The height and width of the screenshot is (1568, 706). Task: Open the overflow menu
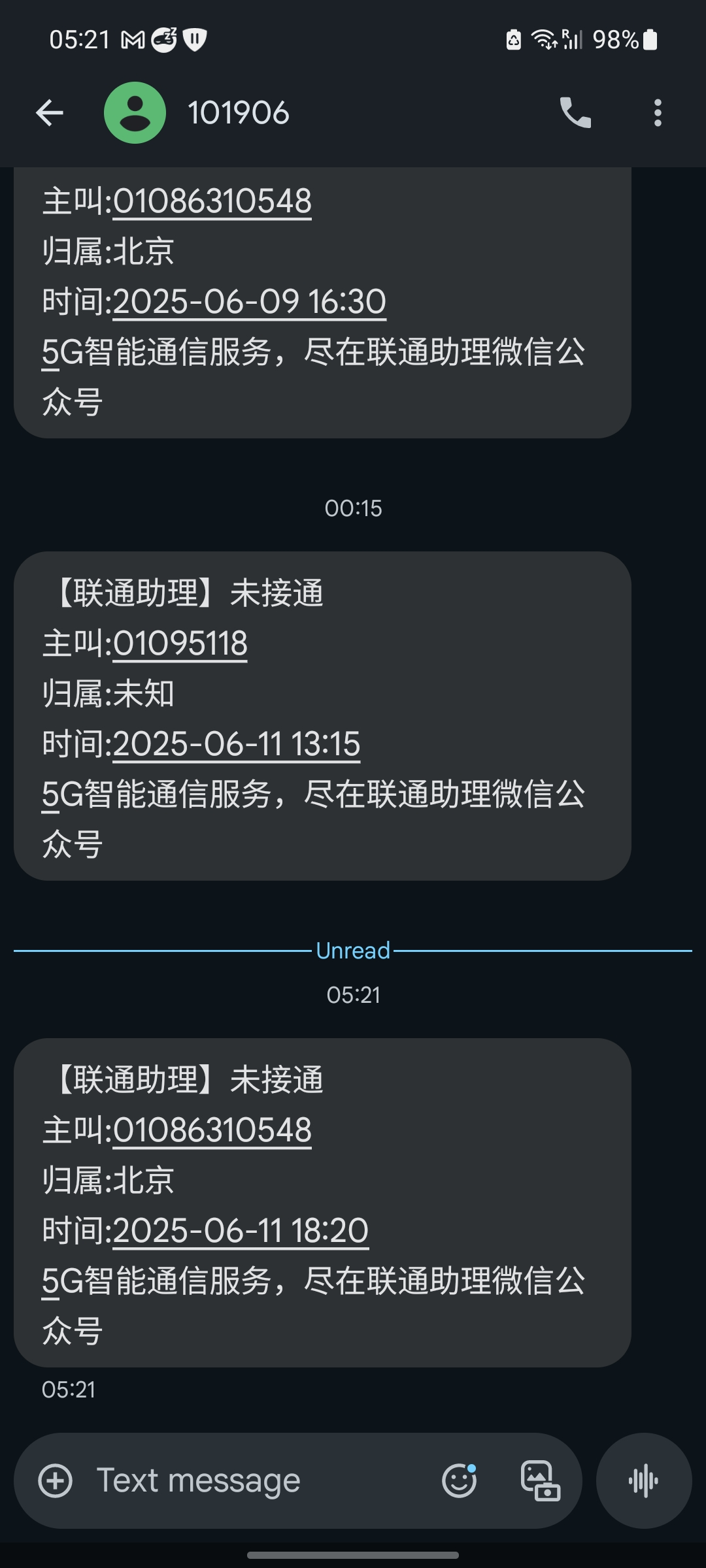(658, 113)
